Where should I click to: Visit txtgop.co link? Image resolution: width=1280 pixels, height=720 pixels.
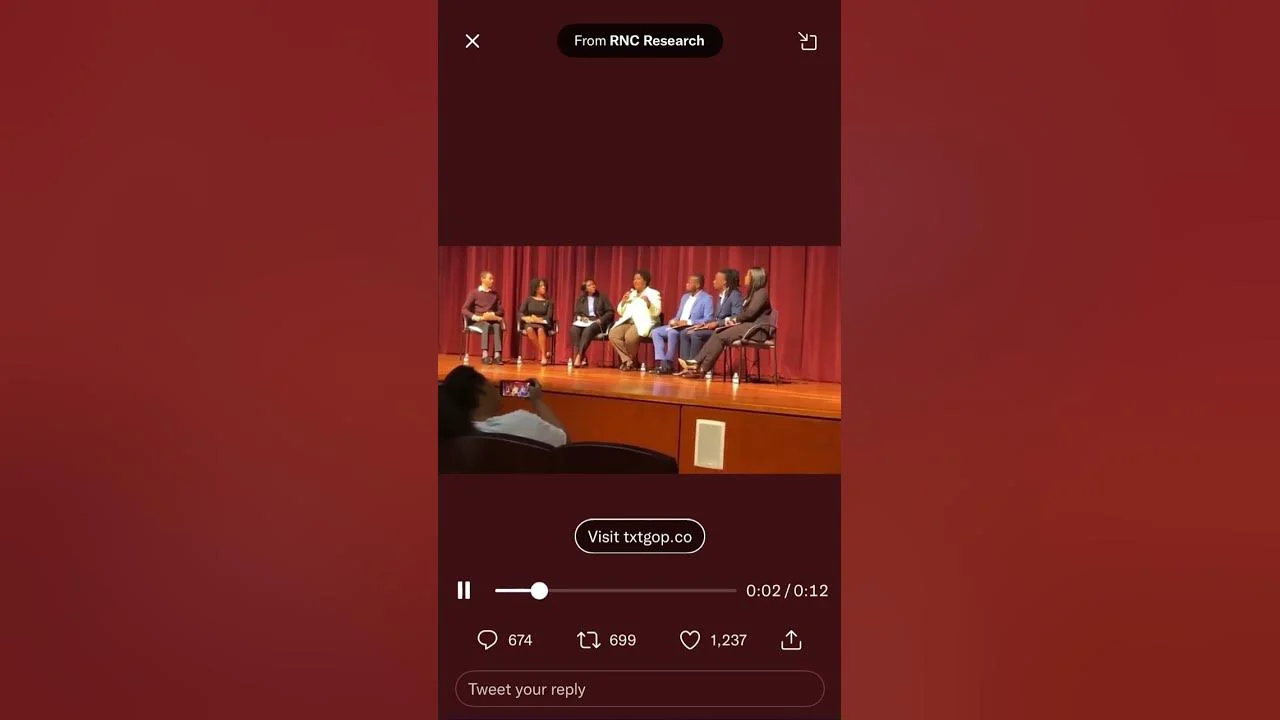coord(639,537)
